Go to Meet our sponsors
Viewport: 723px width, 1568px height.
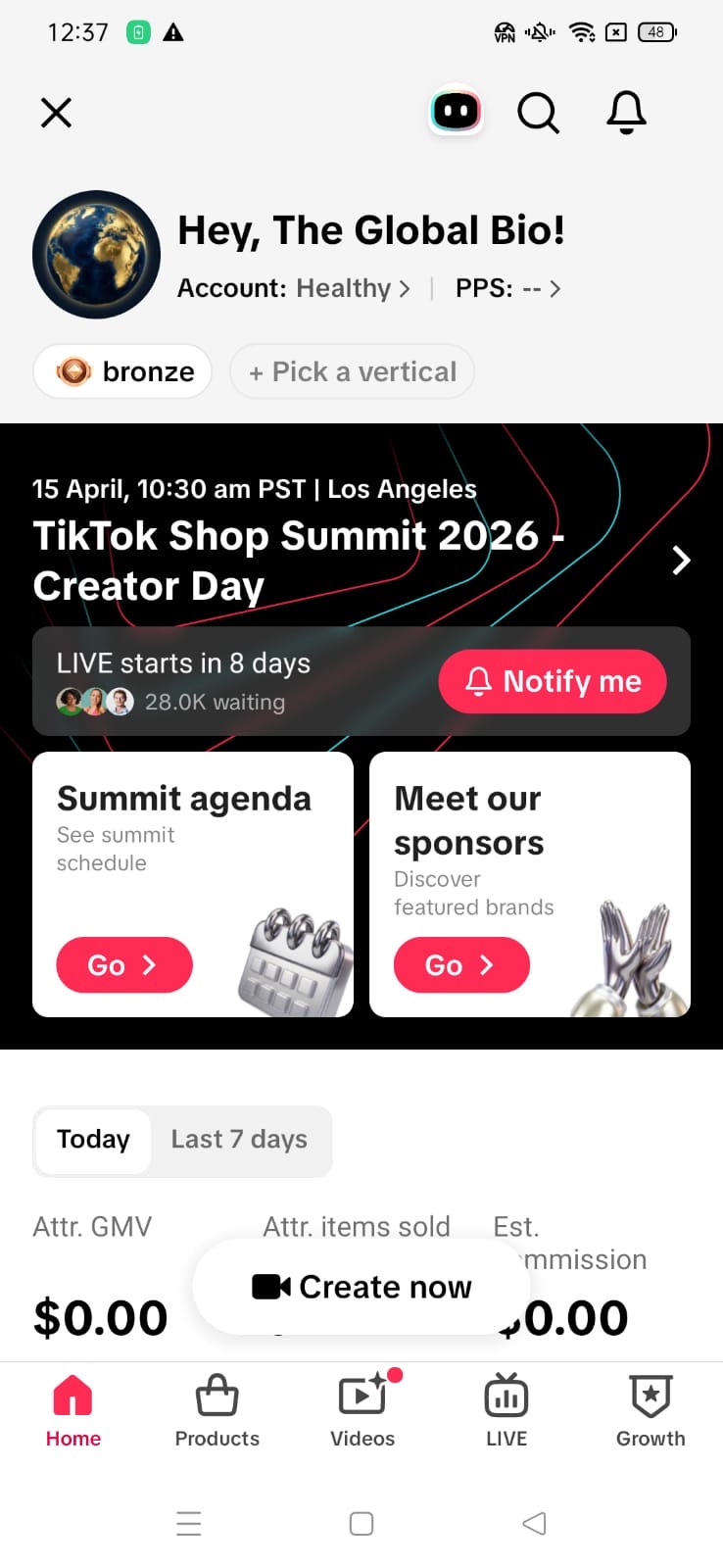tap(461, 965)
